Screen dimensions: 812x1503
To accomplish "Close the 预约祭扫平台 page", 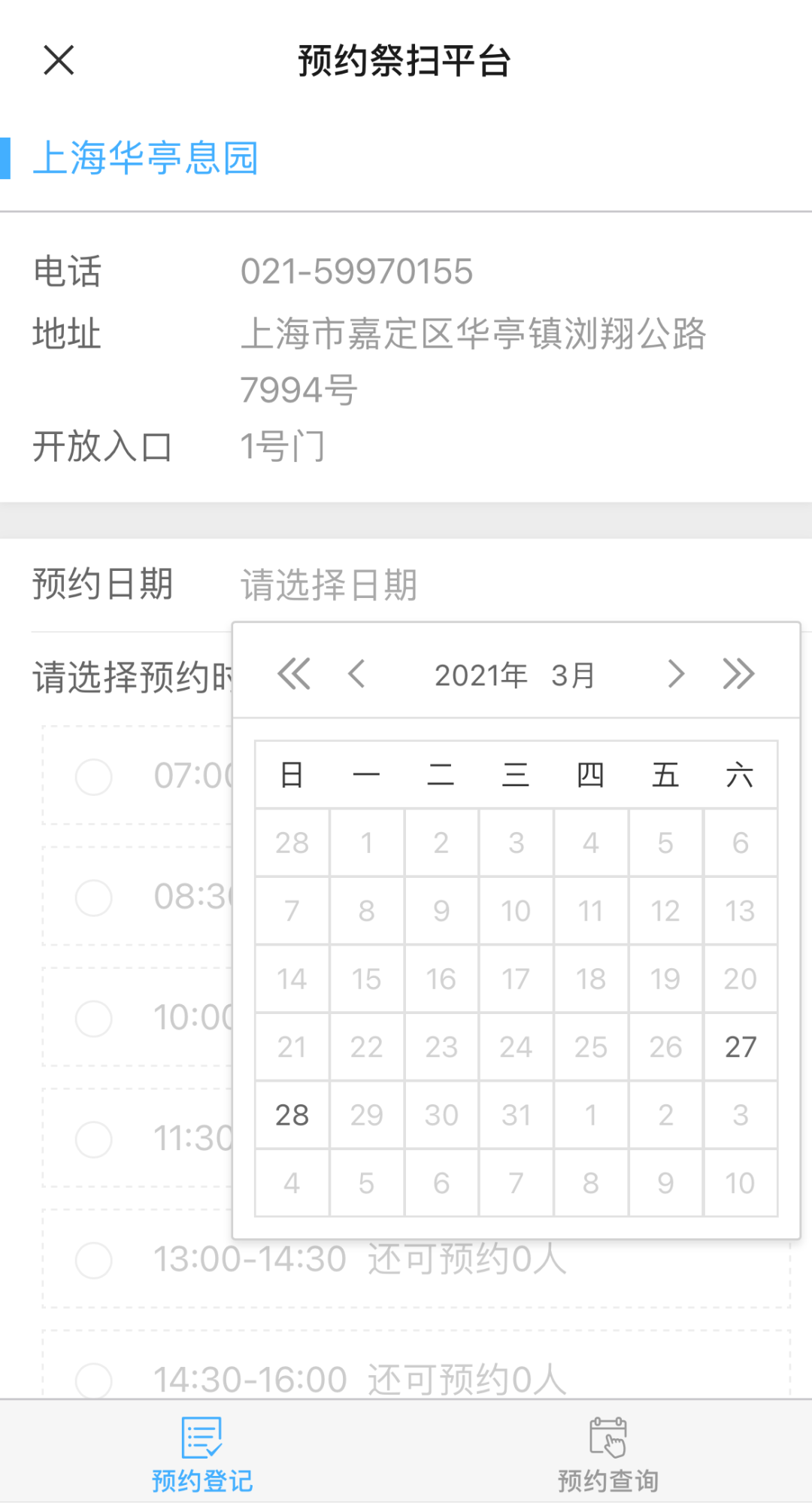I will coord(59,60).
